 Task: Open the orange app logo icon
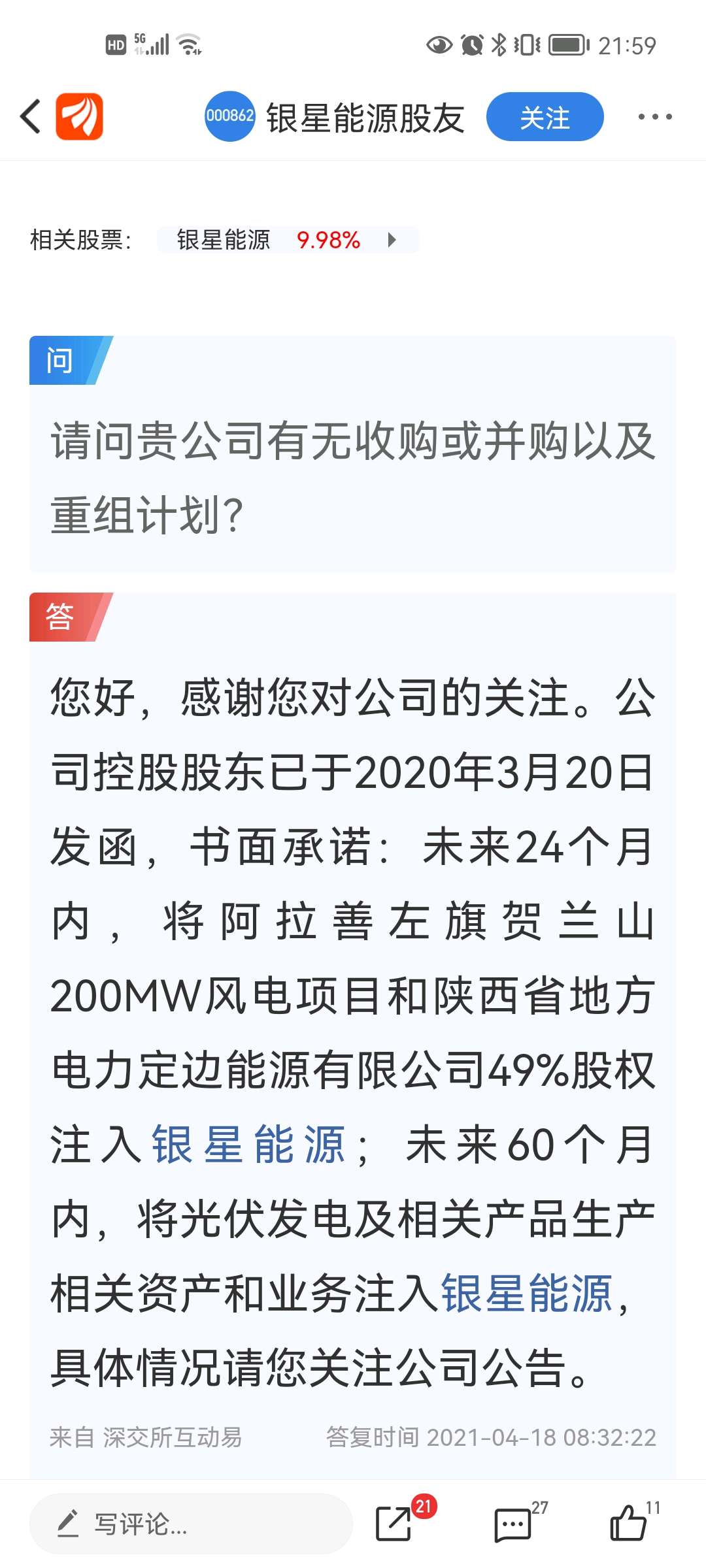click(79, 116)
